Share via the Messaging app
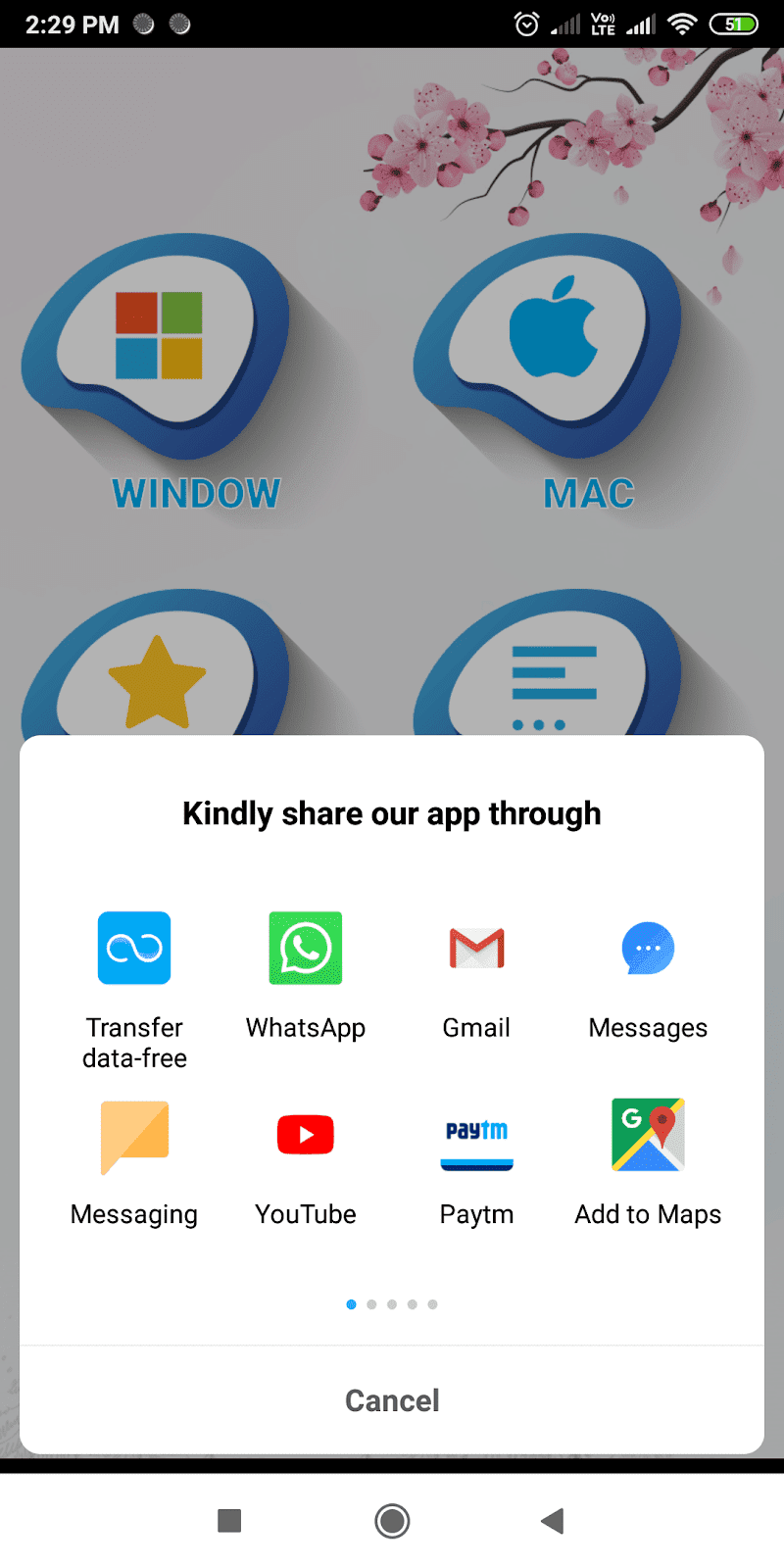Screen dimensions: 784x1568 (x=134, y=1134)
